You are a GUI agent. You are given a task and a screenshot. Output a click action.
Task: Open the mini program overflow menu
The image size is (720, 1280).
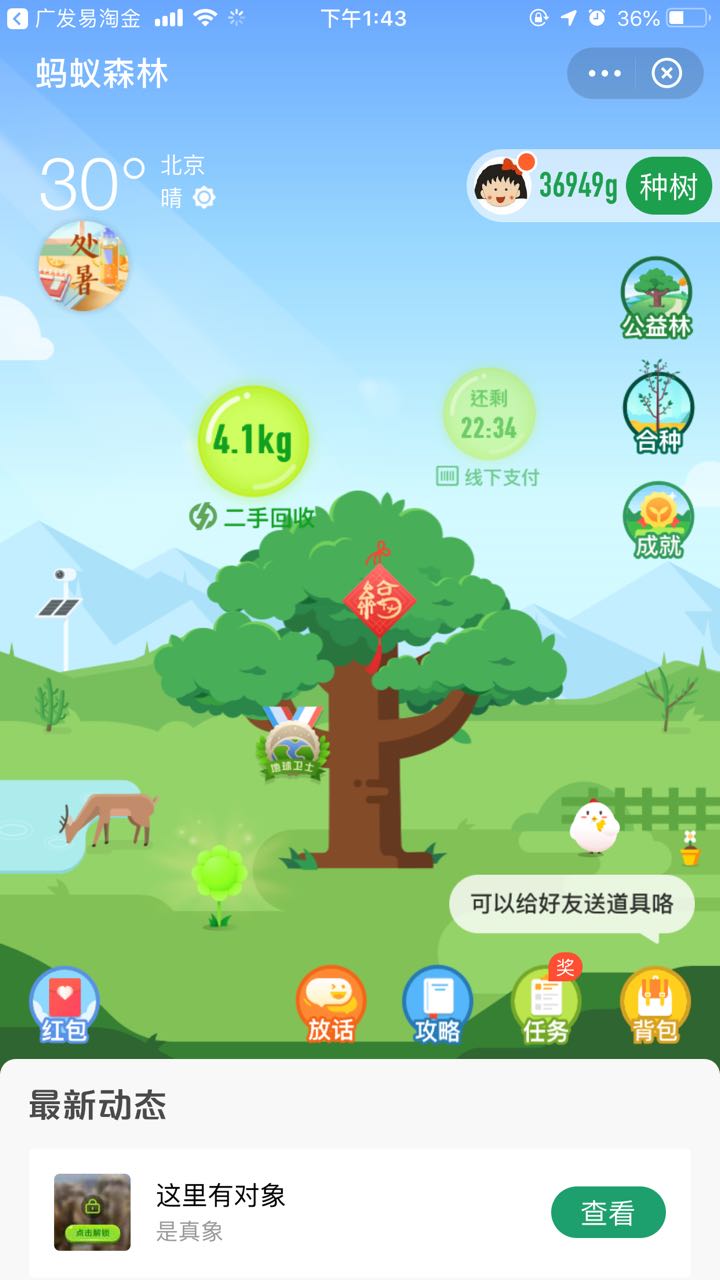coord(605,73)
